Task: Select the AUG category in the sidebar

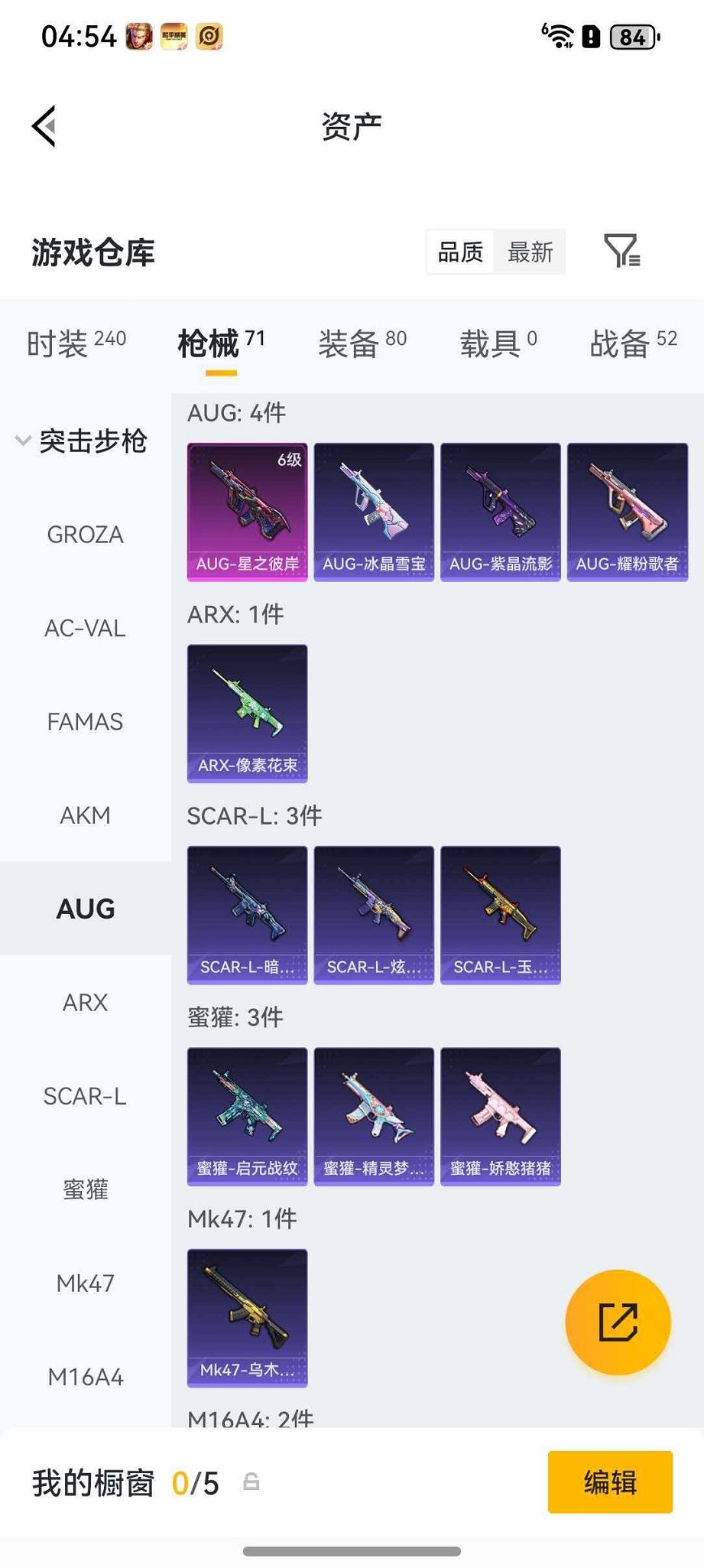Action: click(85, 909)
